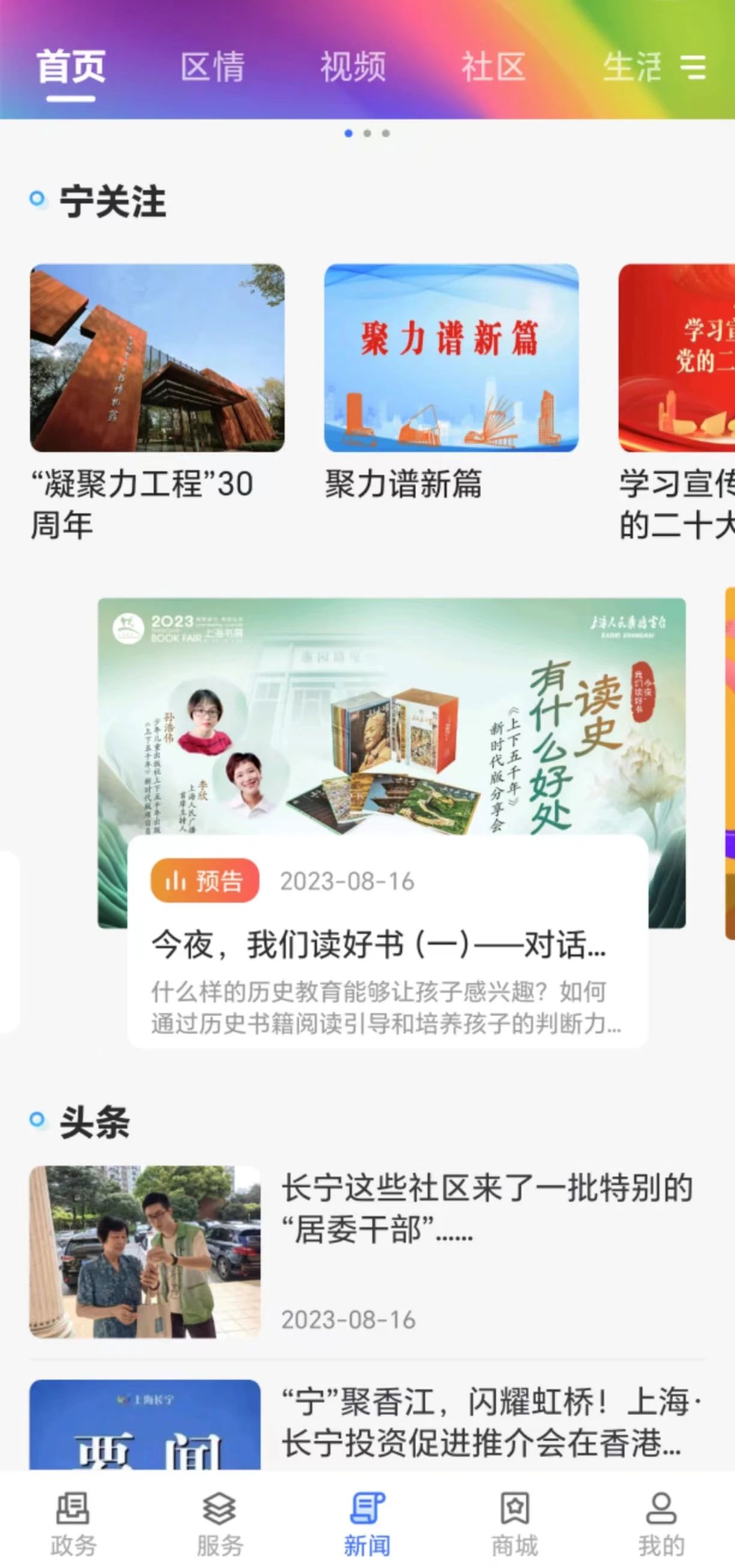Viewport: 735px width, 1568px height.
Task: Switch to the 区情 top tab
Action: (x=213, y=67)
